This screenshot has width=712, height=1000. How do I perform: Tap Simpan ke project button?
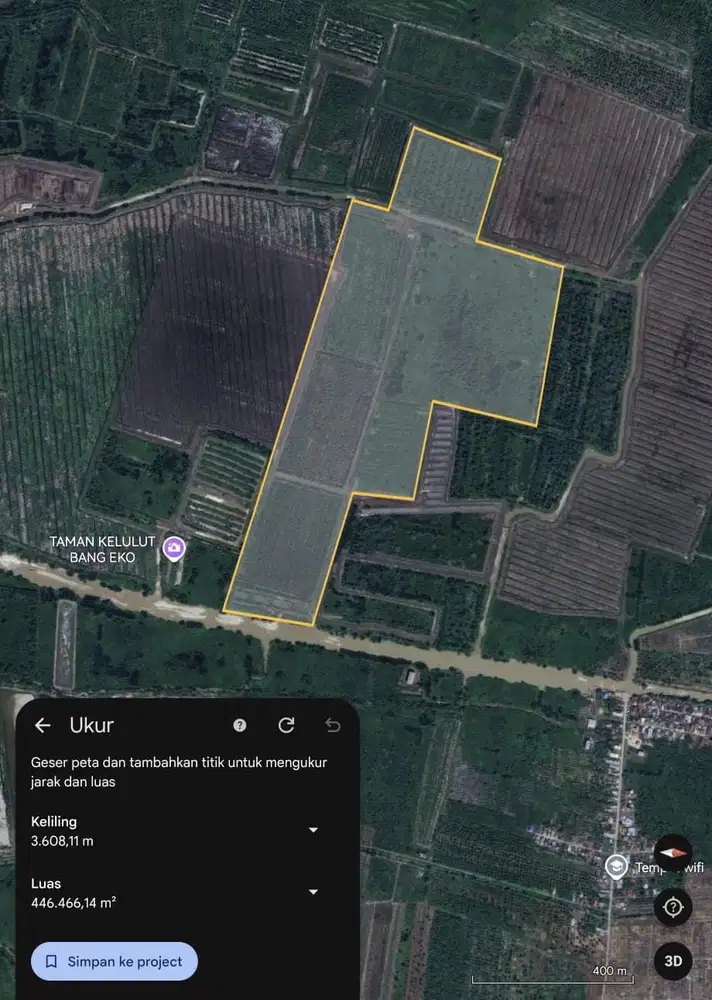click(114, 961)
